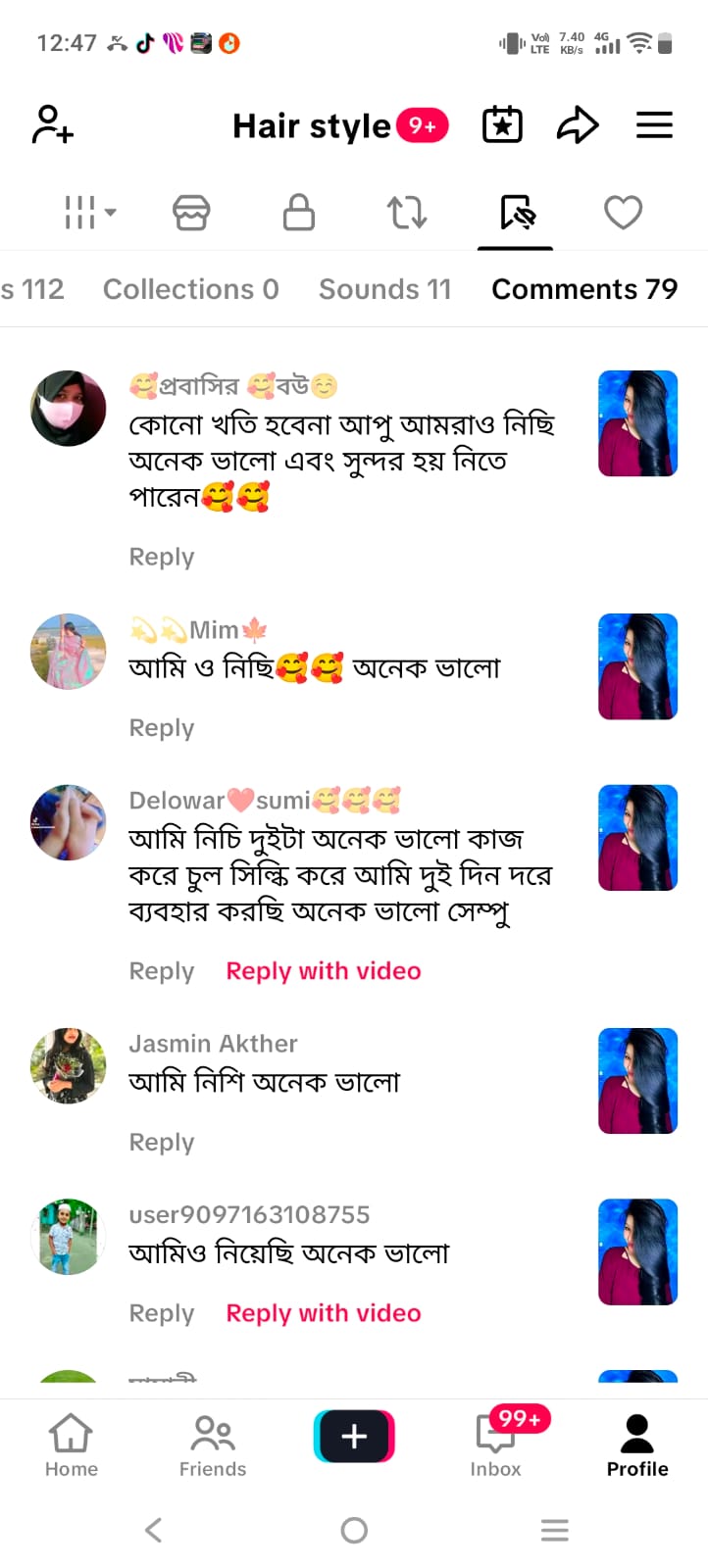Reply to Mim's comment
This screenshot has height=1568, width=708.
tap(162, 728)
